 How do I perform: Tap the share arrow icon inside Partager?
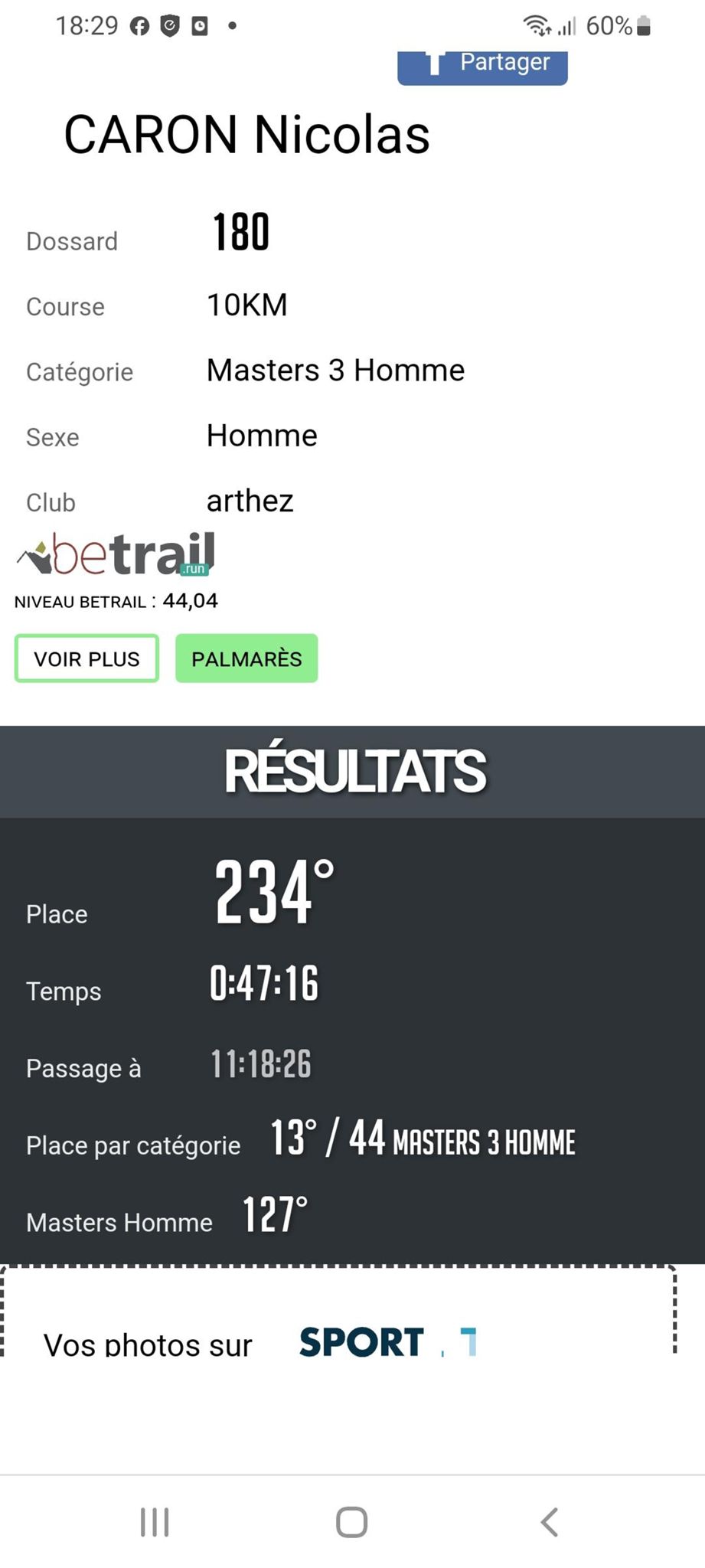point(434,64)
